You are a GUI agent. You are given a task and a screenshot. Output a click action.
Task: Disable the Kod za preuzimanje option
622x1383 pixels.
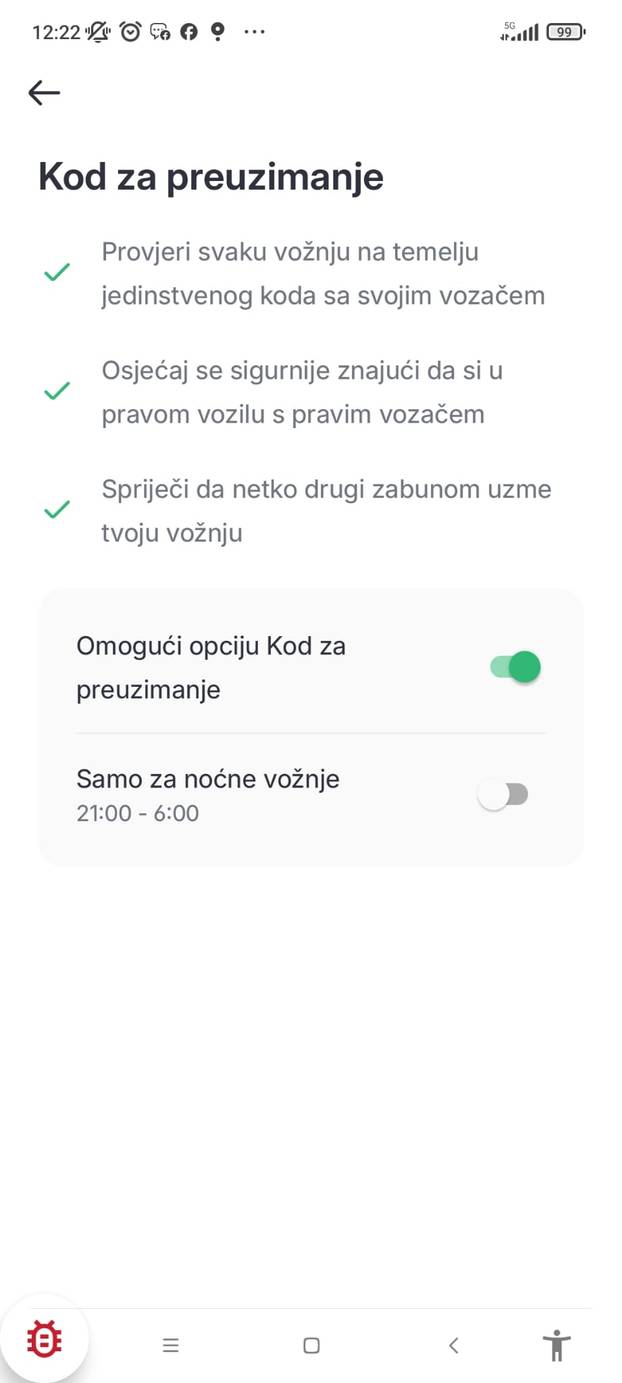click(x=515, y=667)
